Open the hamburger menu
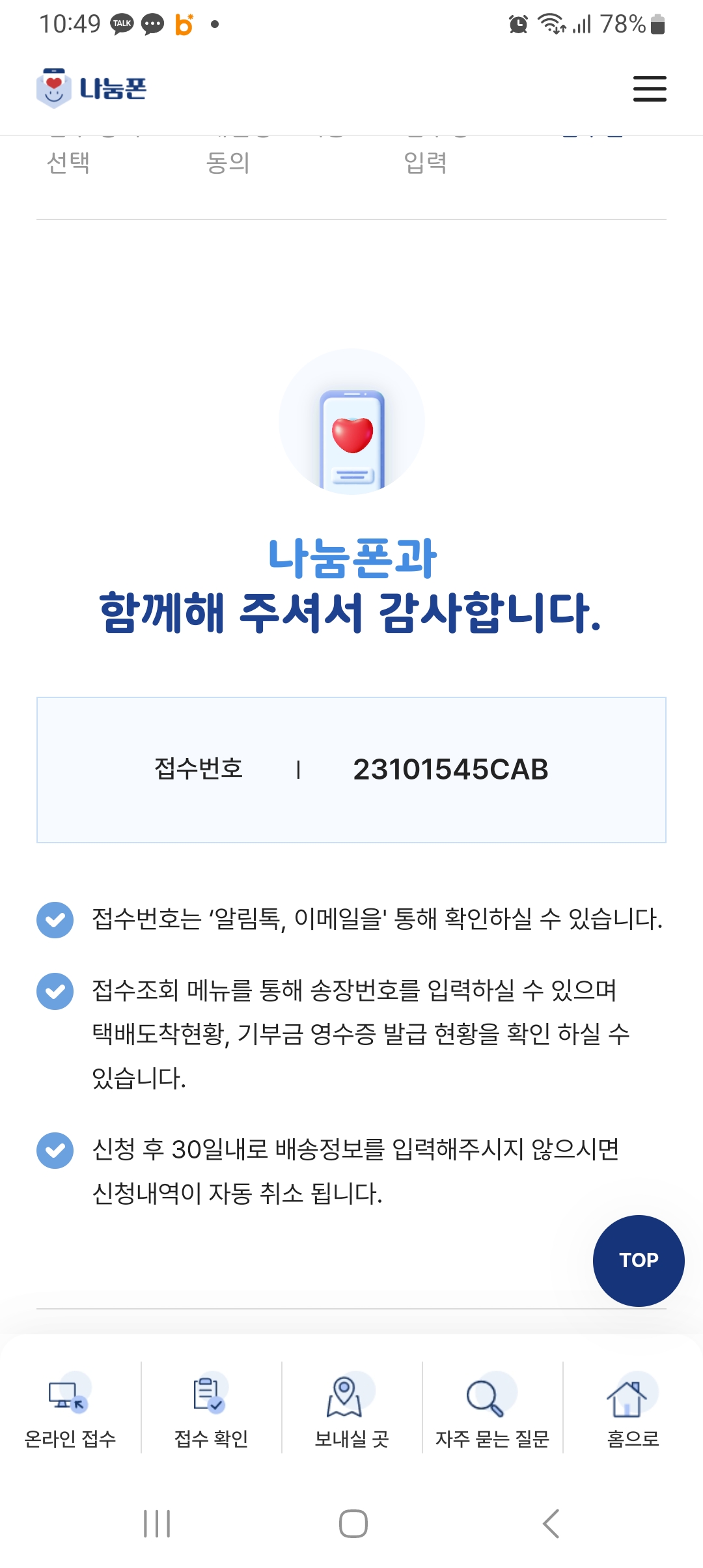 650,89
